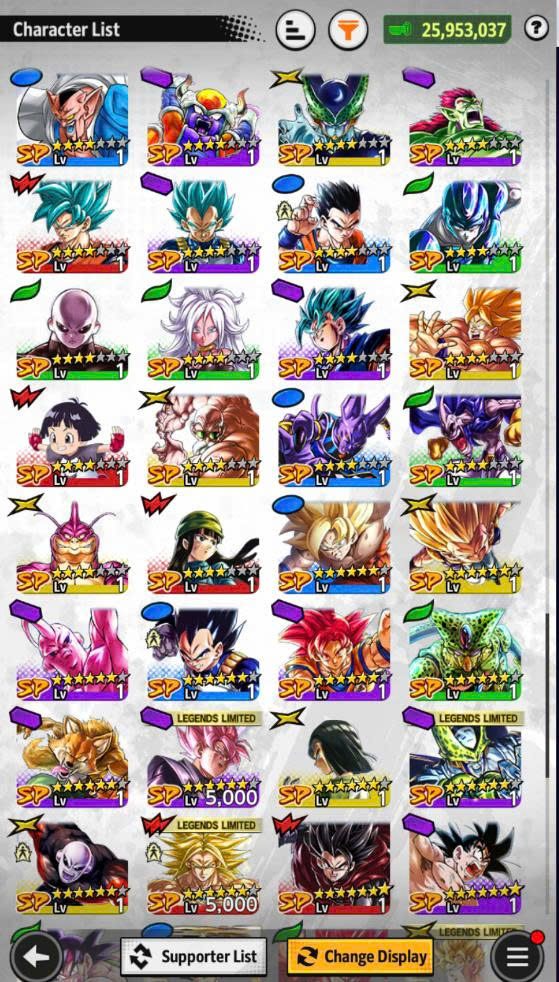This screenshot has height=982, width=559.
Task: Open the Legends Limited Perfect Cell card
Action: tap(465, 759)
